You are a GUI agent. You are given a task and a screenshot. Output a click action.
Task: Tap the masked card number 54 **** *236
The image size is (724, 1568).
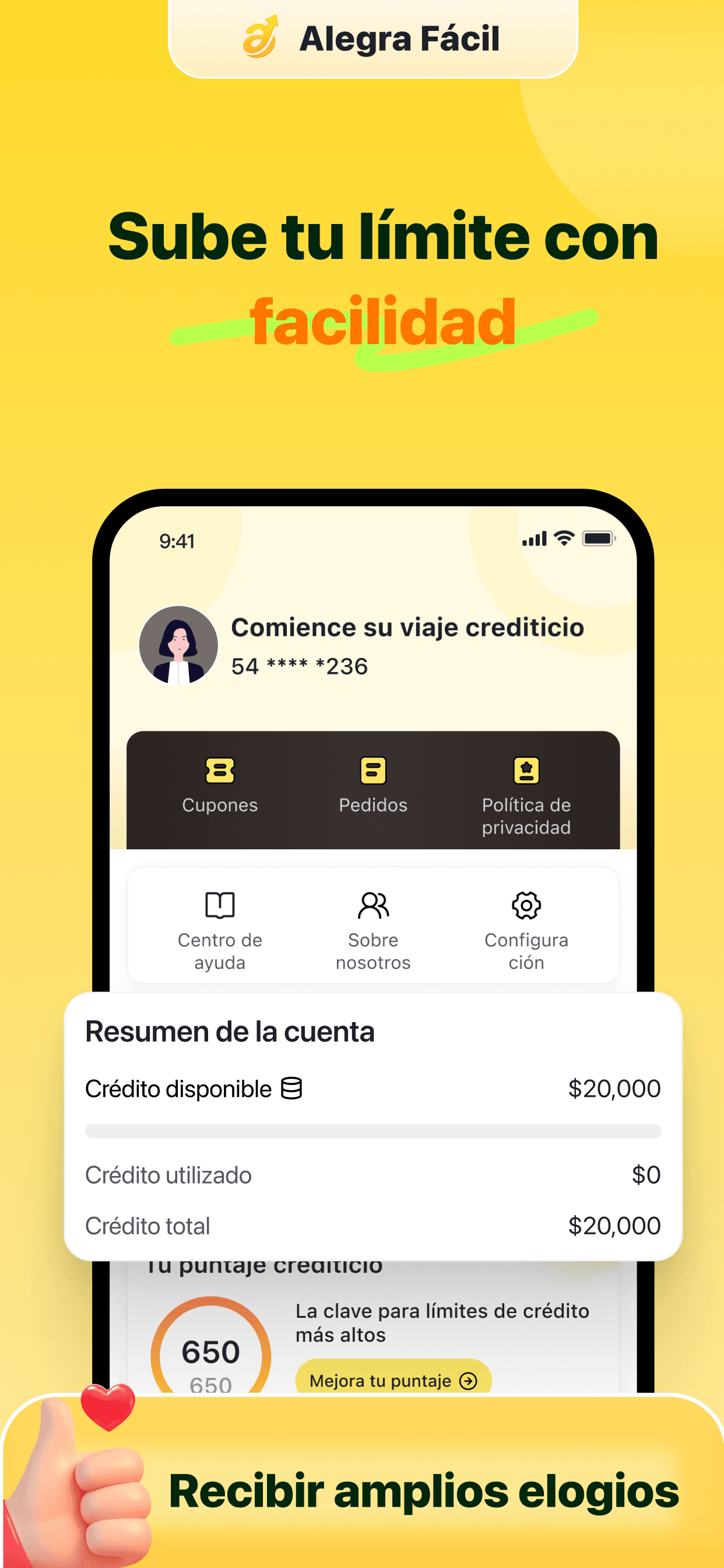298,666
